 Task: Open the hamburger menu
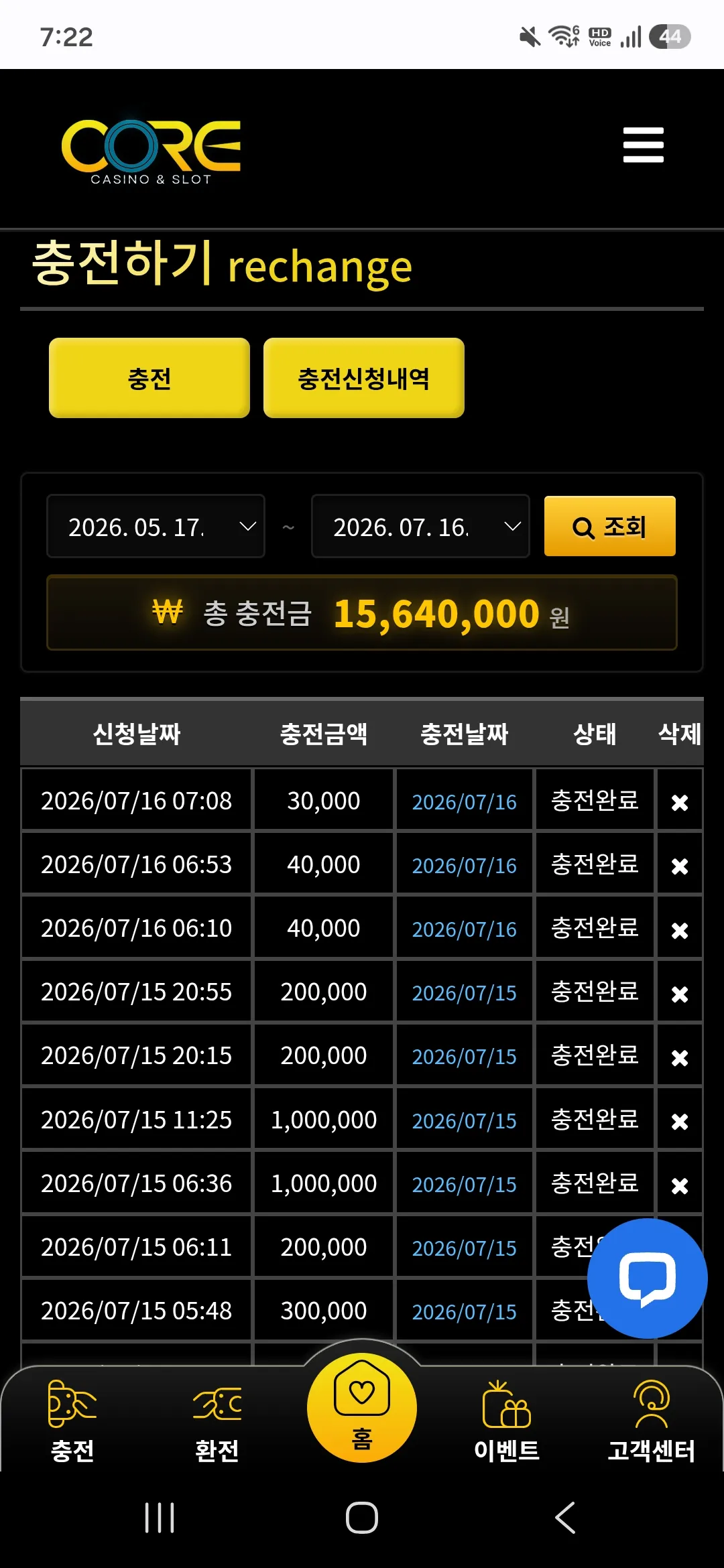pyautogui.click(x=643, y=145)
